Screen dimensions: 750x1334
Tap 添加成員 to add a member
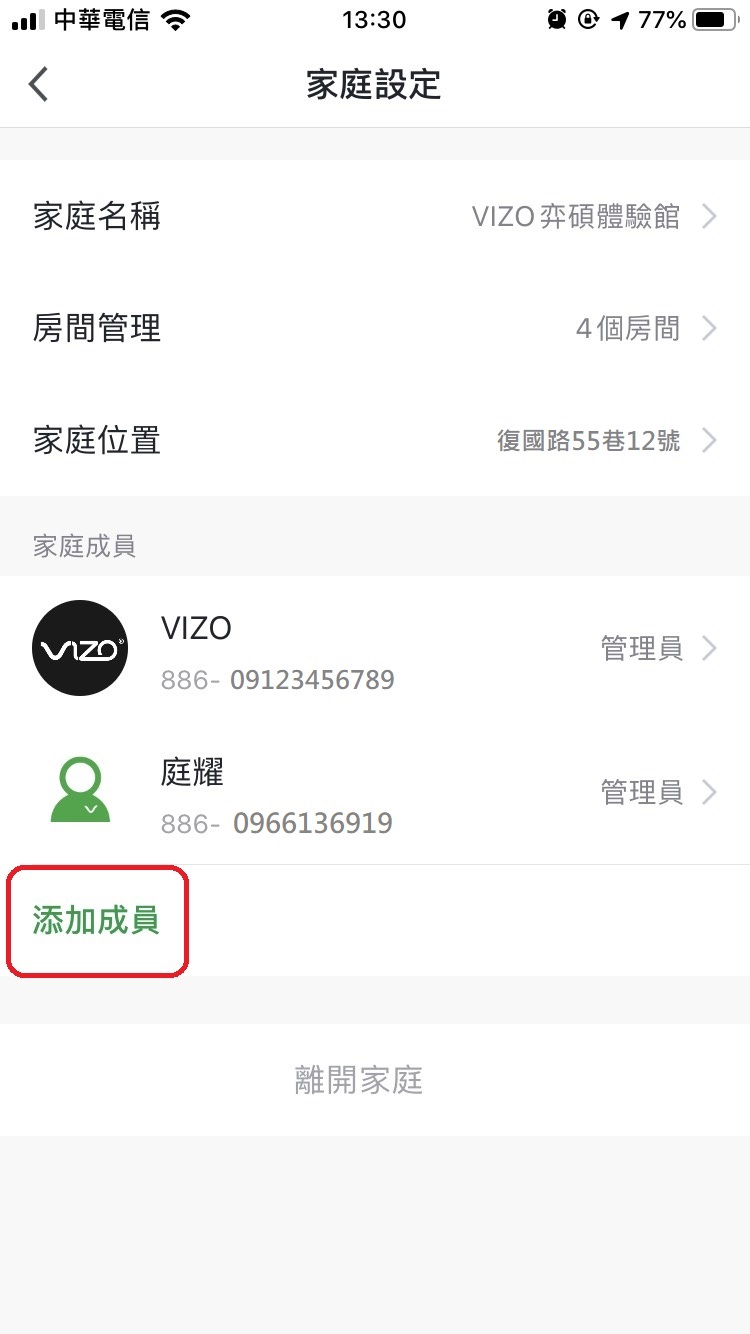pyautogui.click(x=97, y=921)
